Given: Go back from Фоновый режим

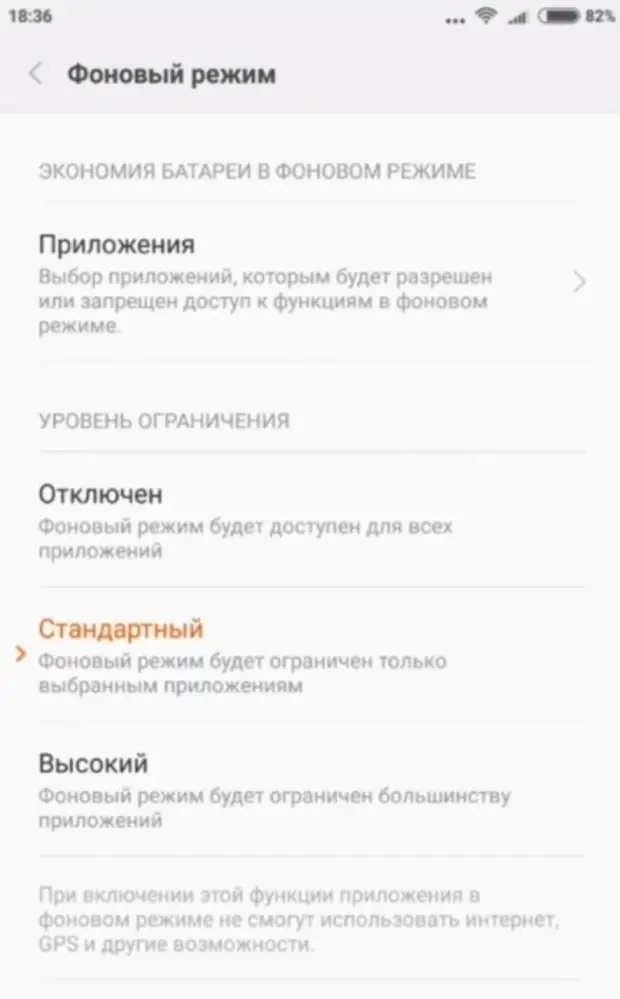Looking at the screenshot, I should tap(36, 74).
